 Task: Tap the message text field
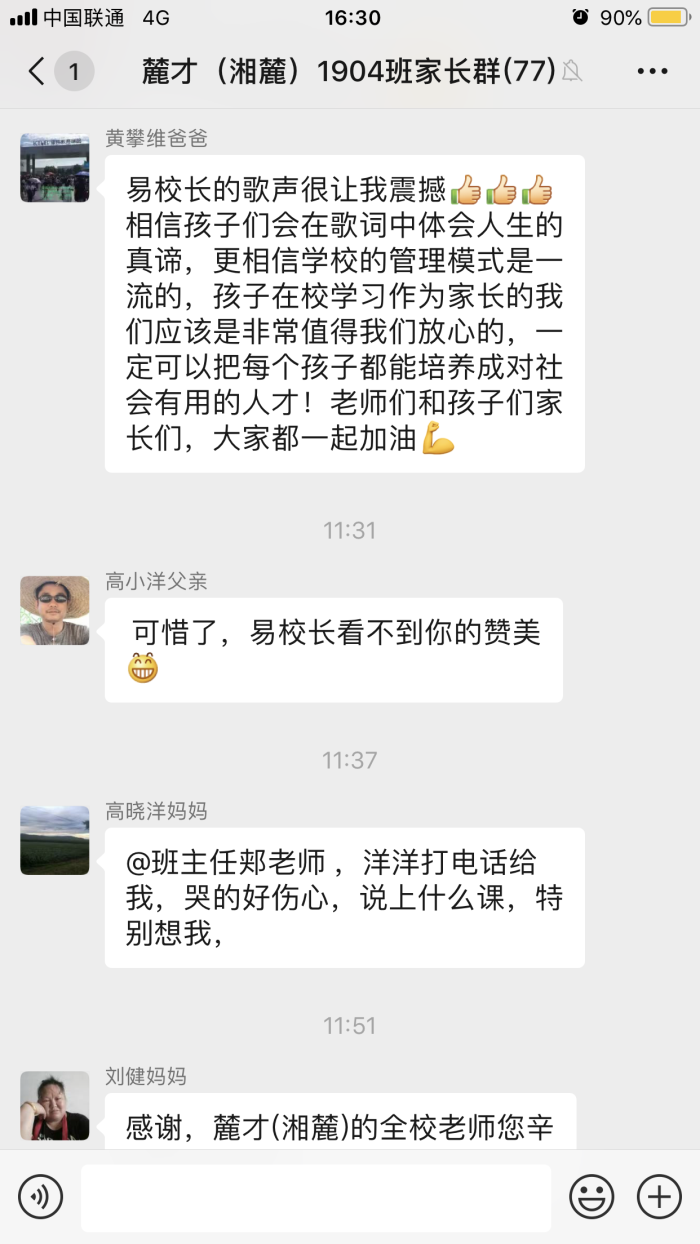point(316,1197)
